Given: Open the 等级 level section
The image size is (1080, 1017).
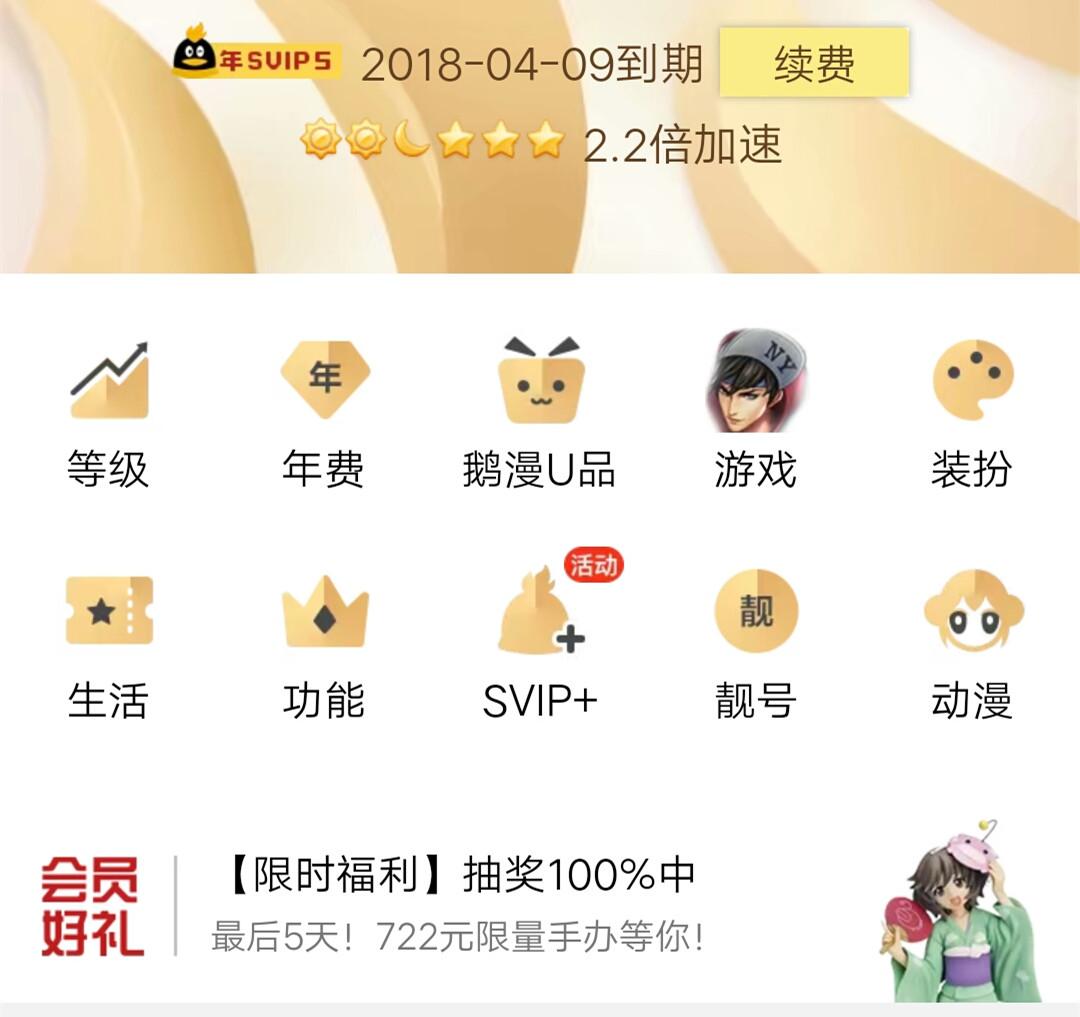Looking at the screenshot, I should coord(108,412).
